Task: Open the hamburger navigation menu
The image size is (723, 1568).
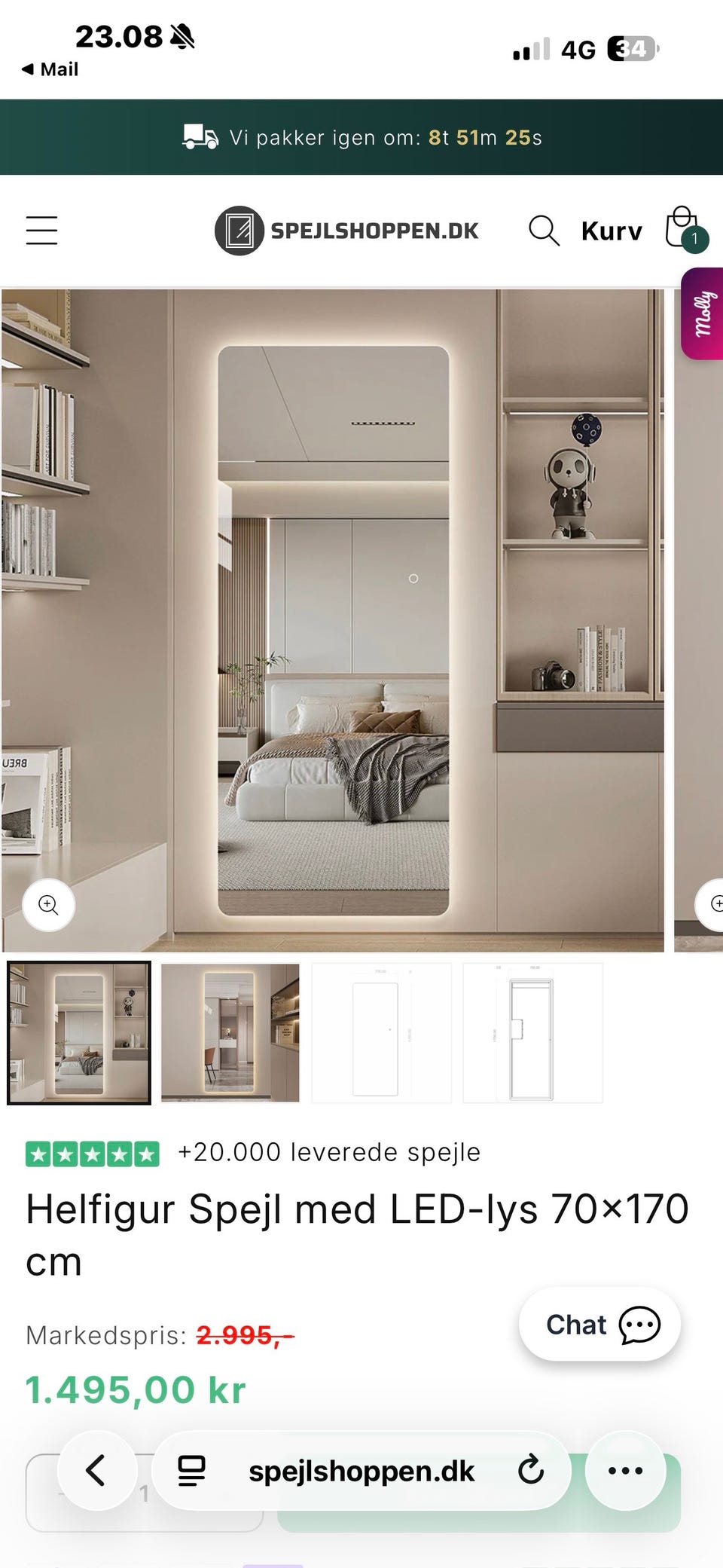Action: point(41,231)
